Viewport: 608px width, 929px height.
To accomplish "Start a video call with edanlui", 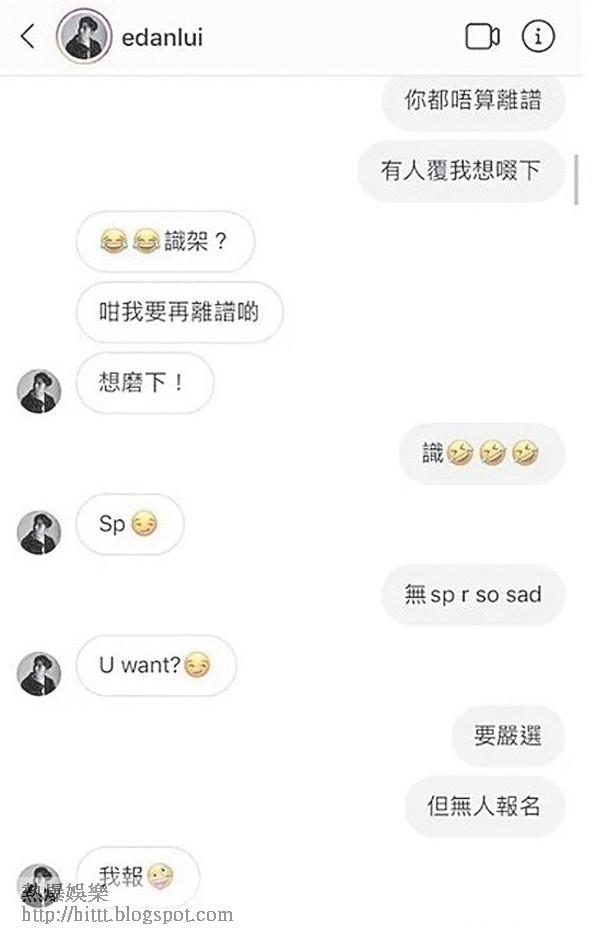I will [x=482, y=37].
